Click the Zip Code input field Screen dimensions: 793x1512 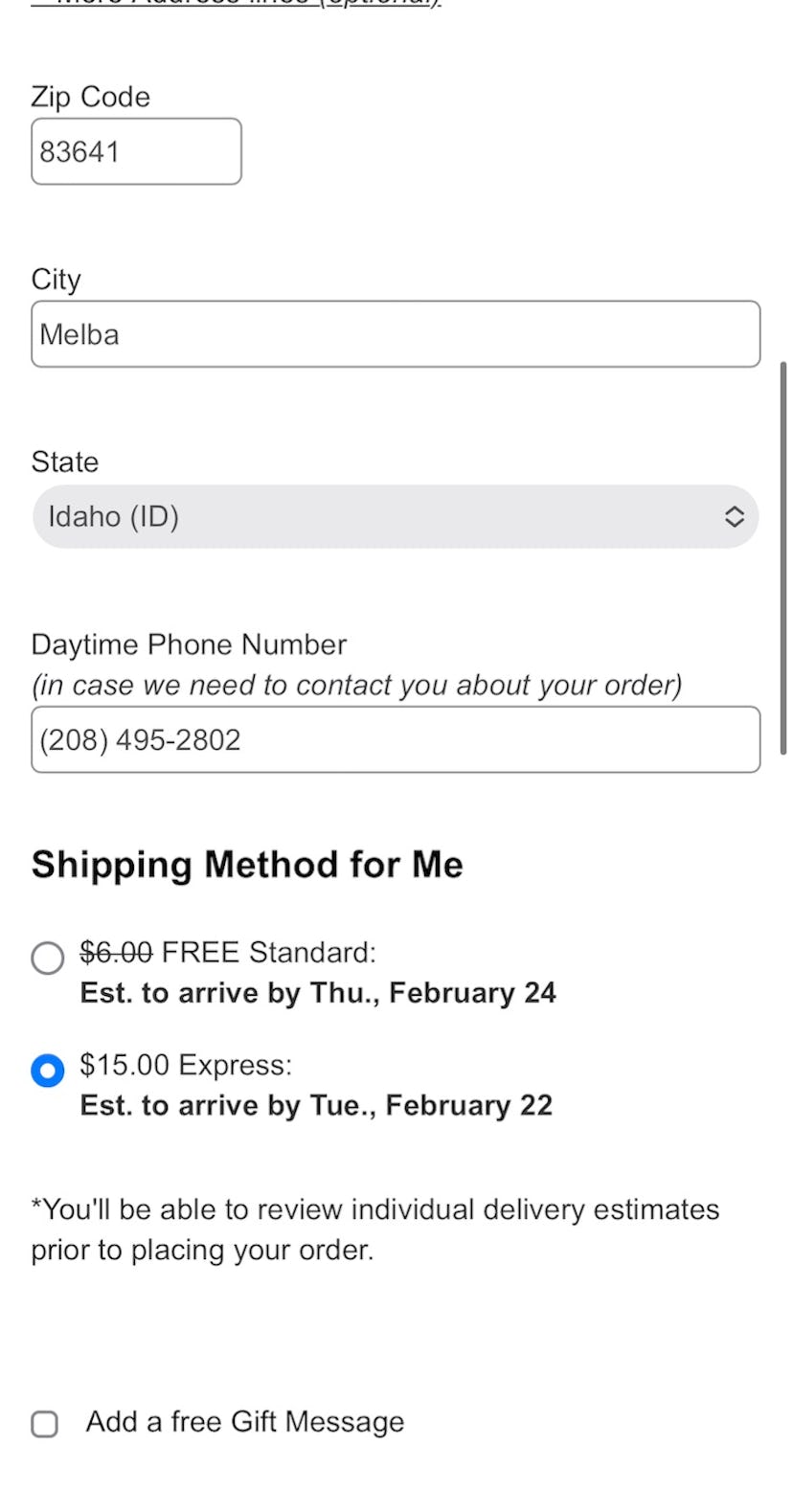pos(135,150)
